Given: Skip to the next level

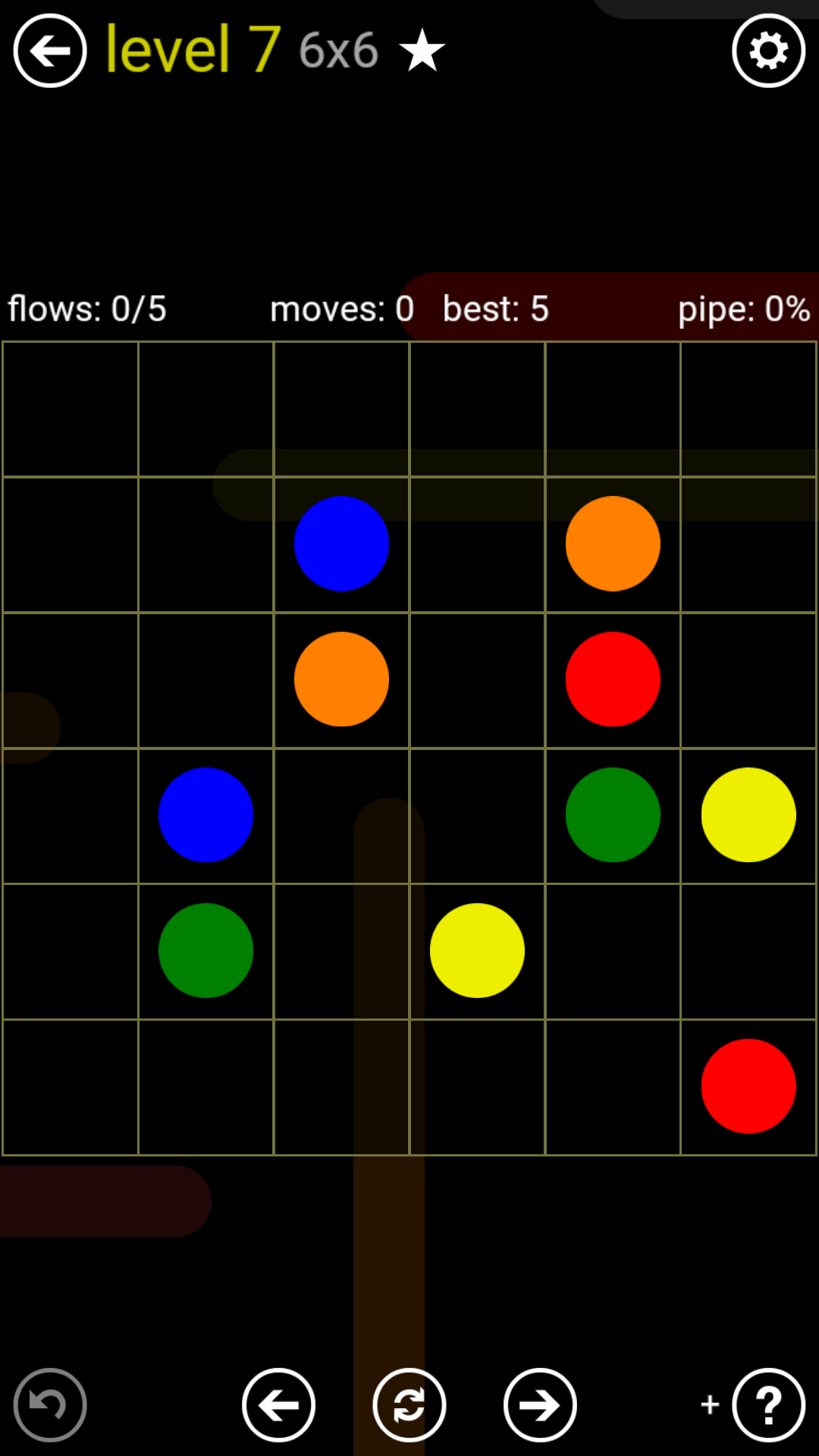Looking at the screenshot, I should point(540,1405).
